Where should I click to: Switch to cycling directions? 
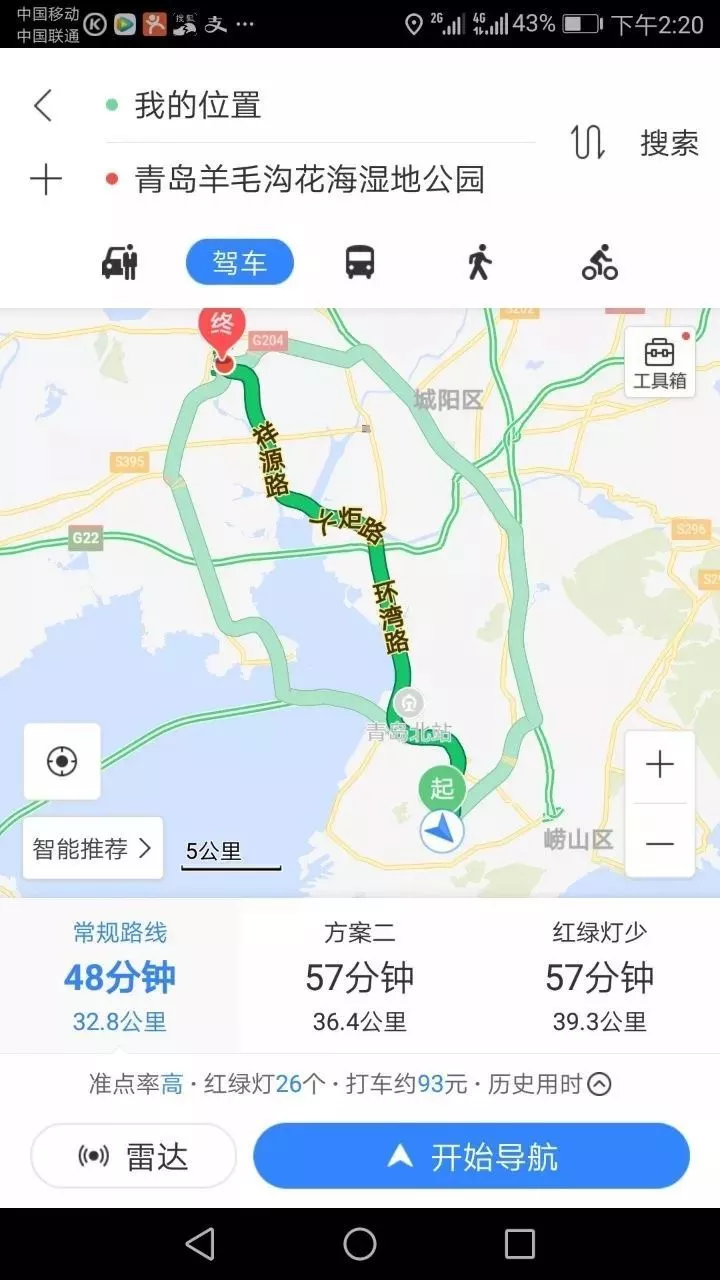point(600,262)
